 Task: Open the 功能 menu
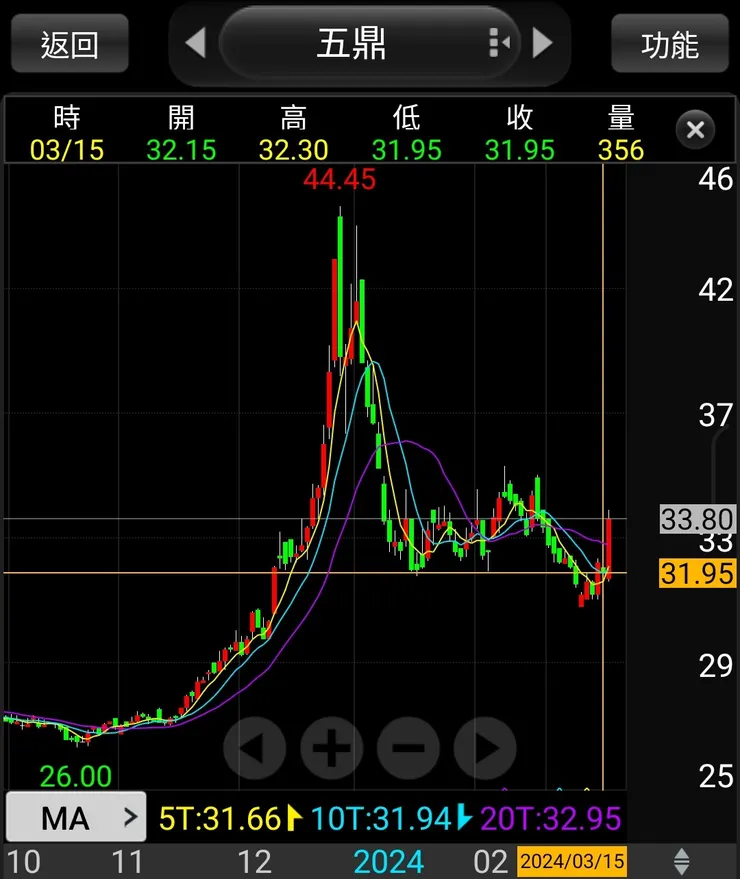click(x=669, y=45)
